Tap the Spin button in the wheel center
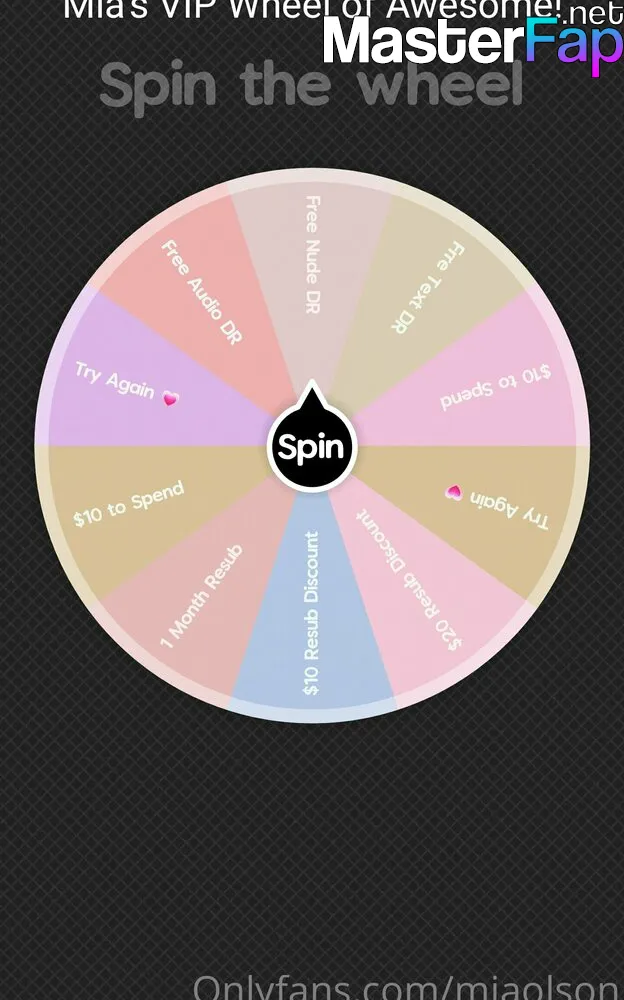This screenshot has width=624, height=1000. 312,446
